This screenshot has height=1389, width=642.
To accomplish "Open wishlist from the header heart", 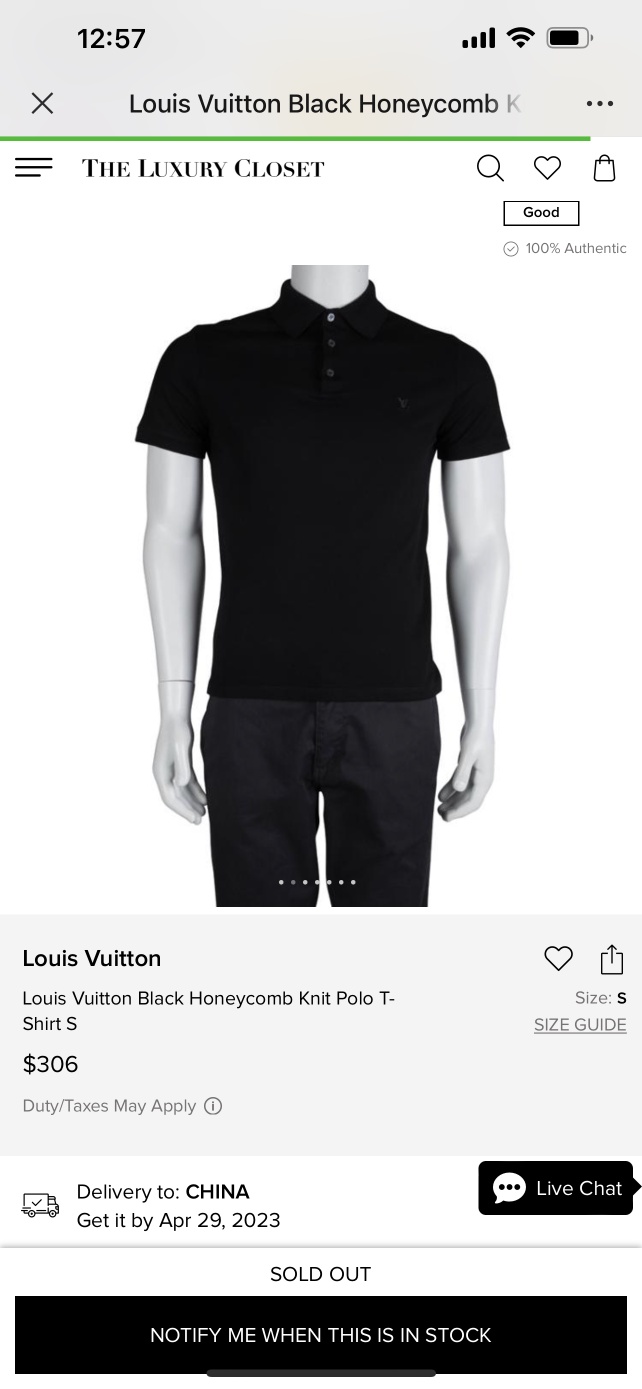I will coord(547,168).
